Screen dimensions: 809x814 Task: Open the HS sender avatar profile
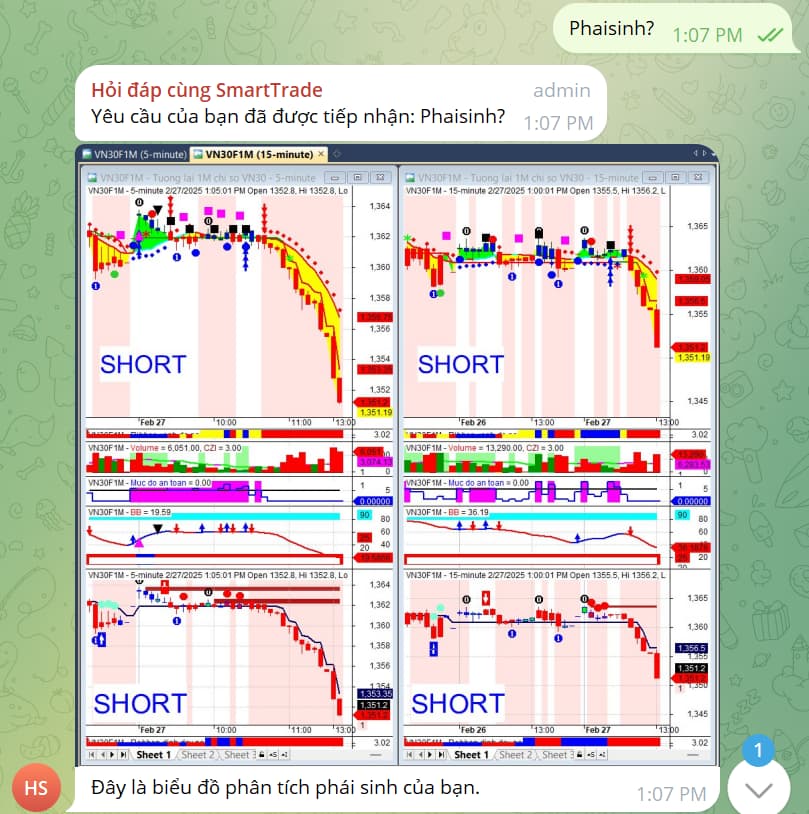(x=37, y=787)
